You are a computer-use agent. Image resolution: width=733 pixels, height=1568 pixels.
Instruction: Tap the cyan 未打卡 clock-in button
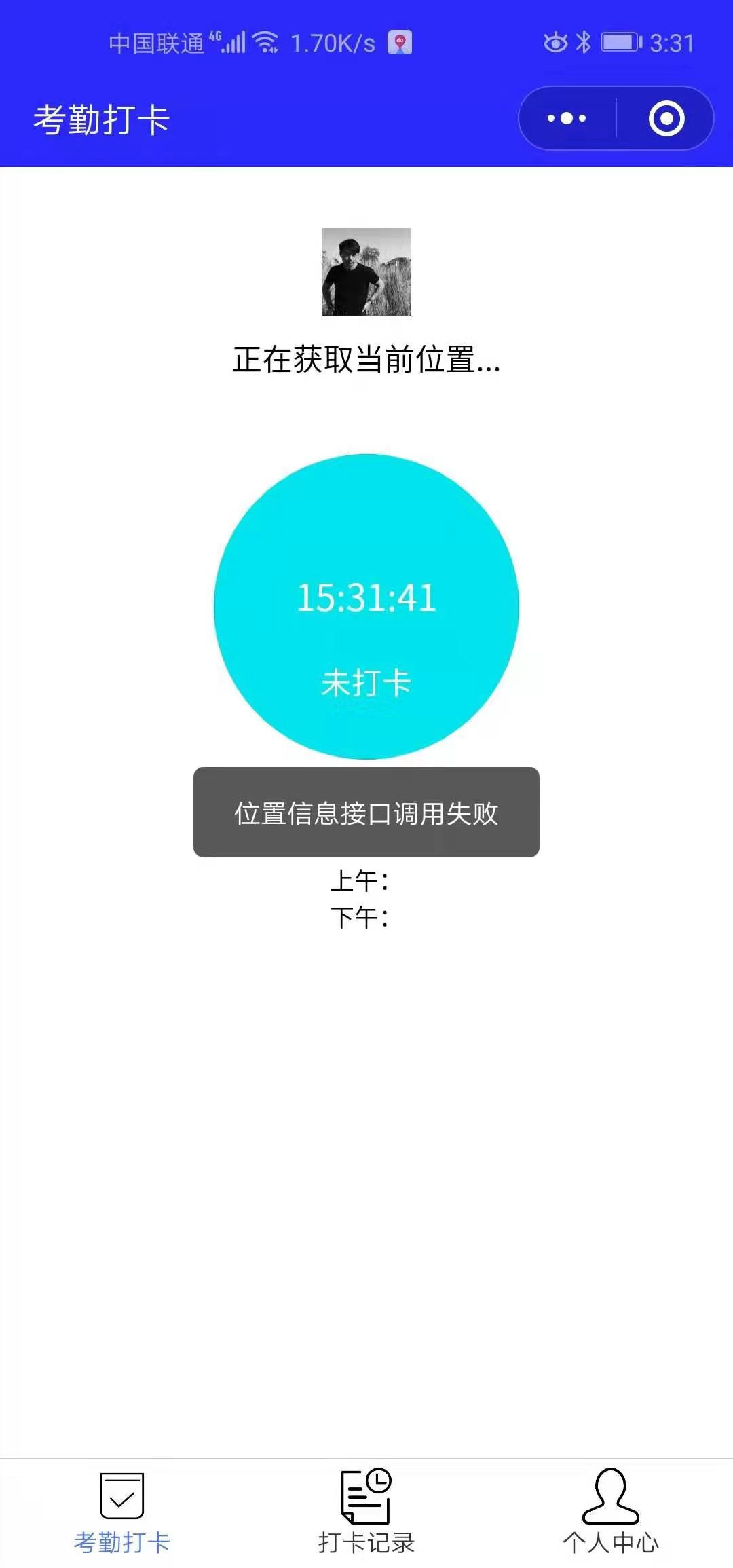click(366, 606)
